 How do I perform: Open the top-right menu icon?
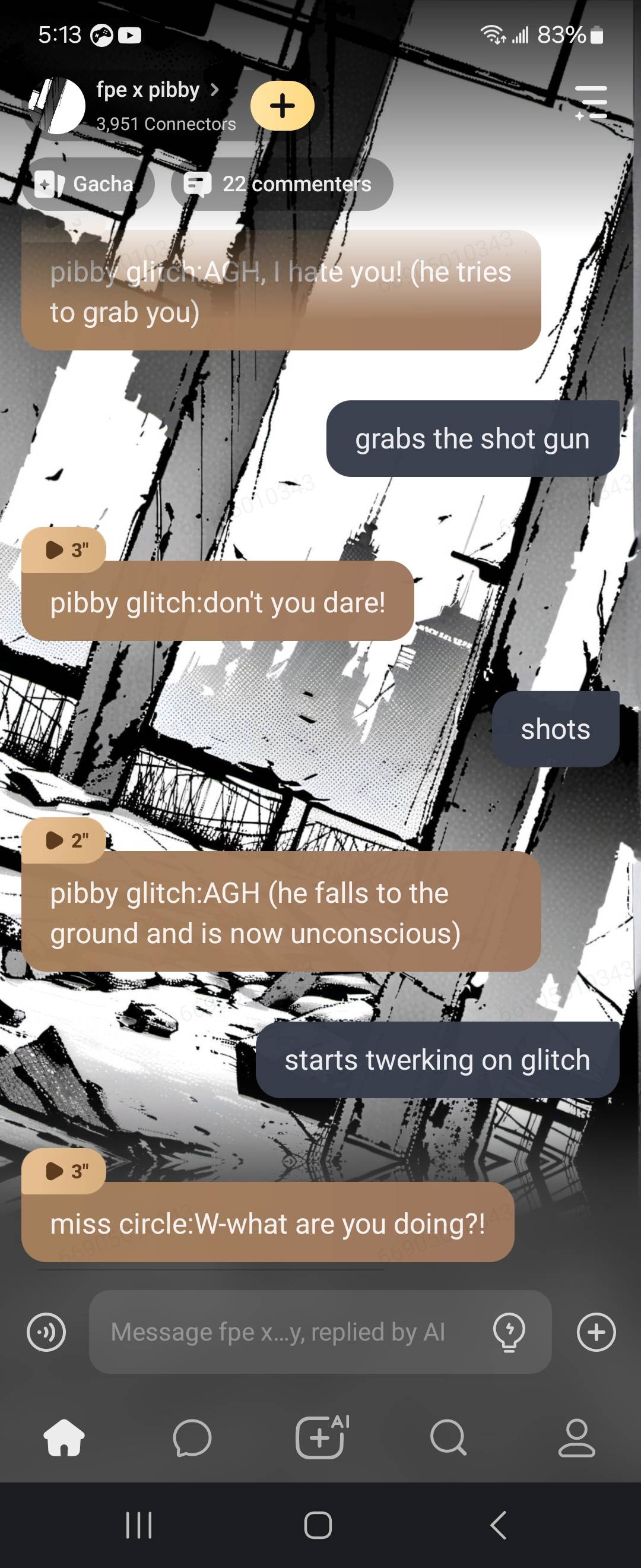click(591, 102)
